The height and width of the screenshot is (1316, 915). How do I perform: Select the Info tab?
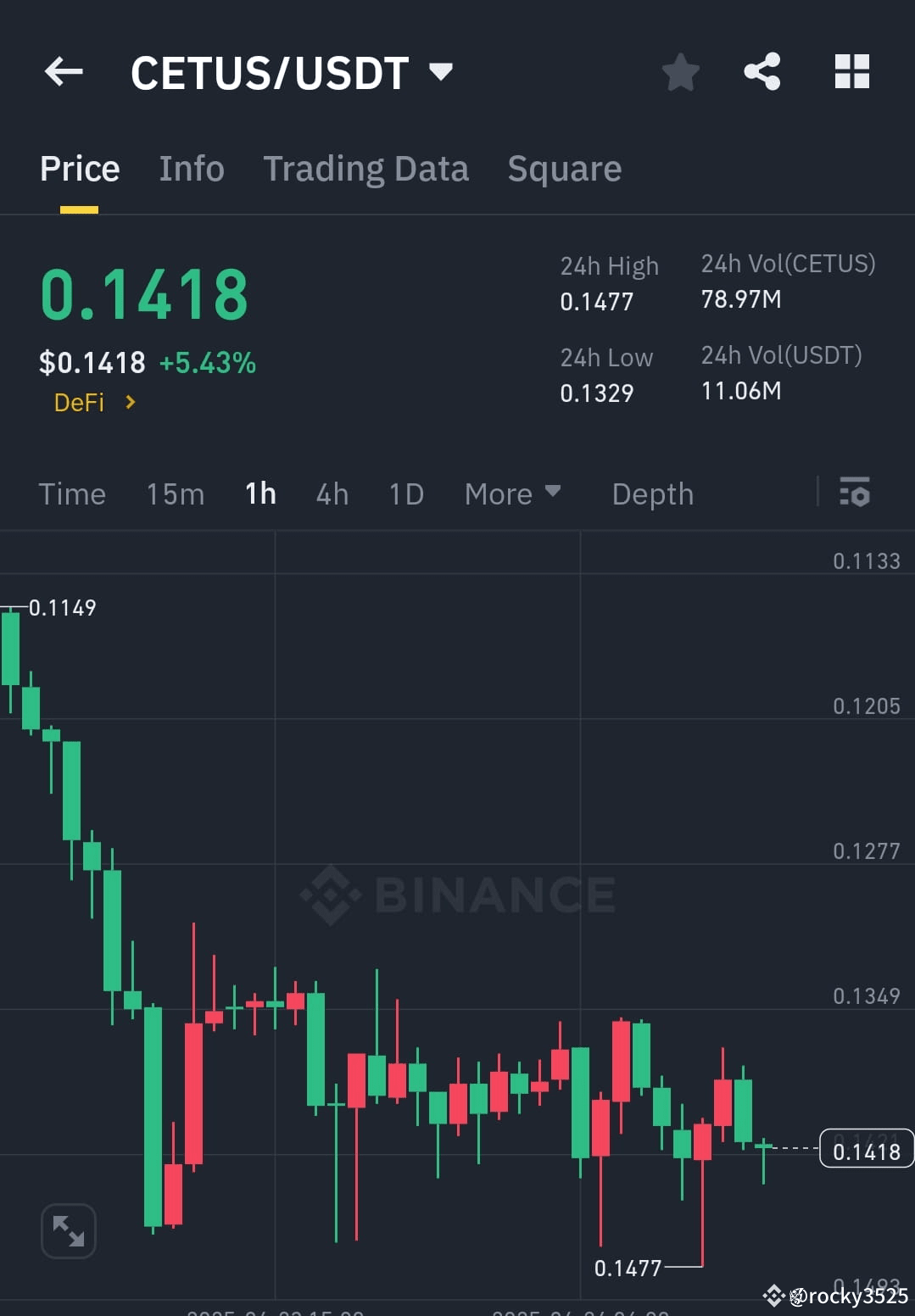pos(191,168)
